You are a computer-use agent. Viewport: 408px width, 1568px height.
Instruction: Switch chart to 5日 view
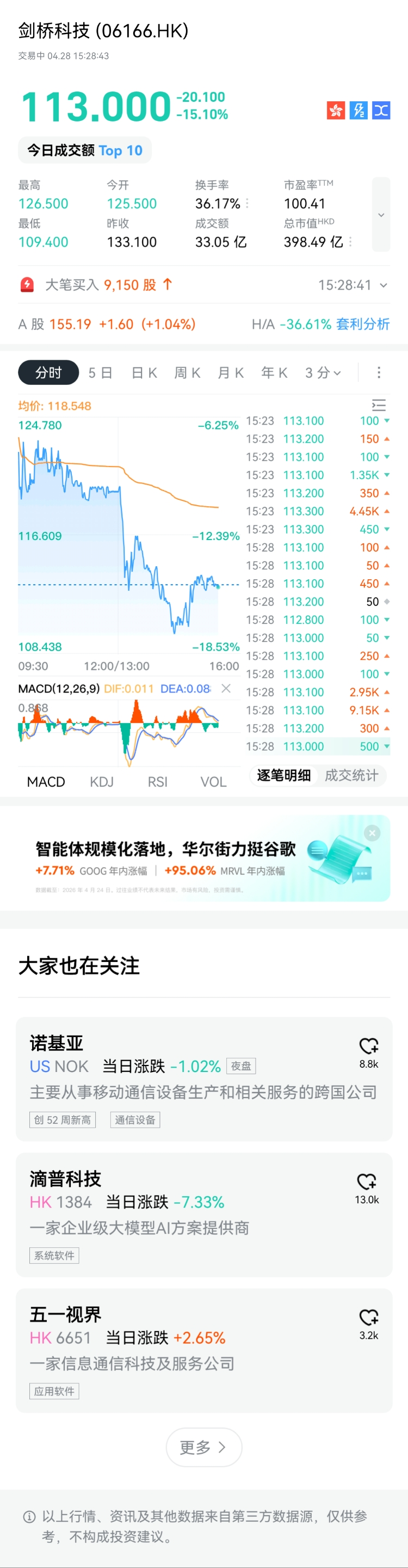tap(100, 372)
